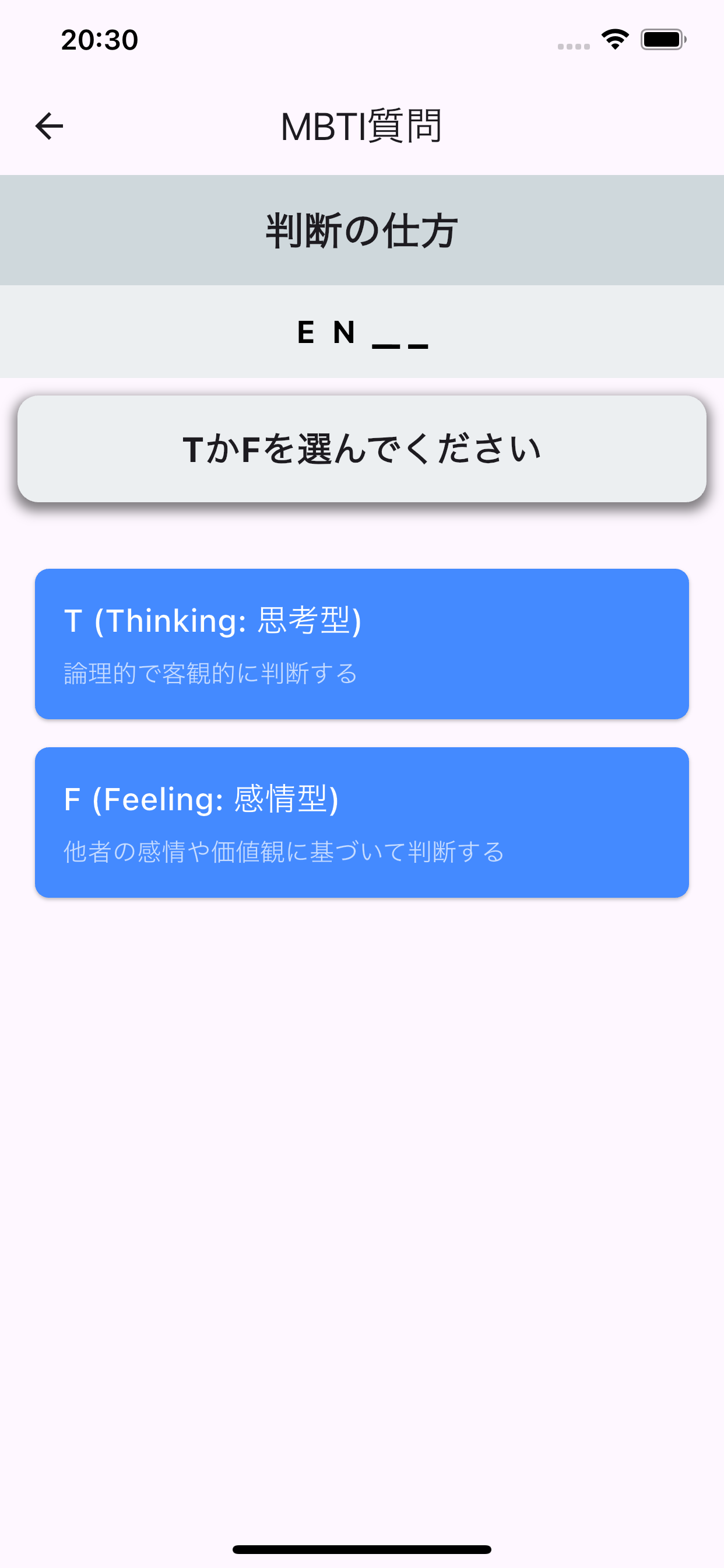The height and width of the screenshot is (1568, 724).
Task: Tap the battery indicator icon
Action: (663, 40)
